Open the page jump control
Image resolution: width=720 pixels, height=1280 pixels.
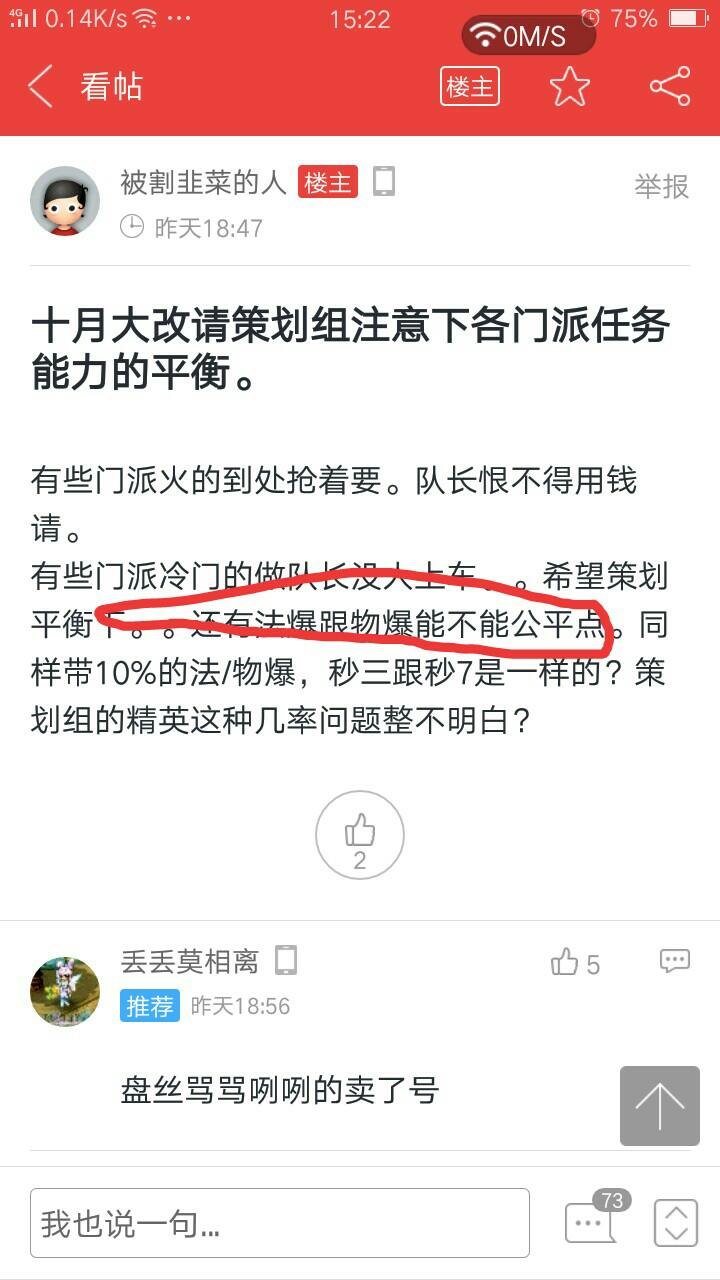pos(675,1222)
